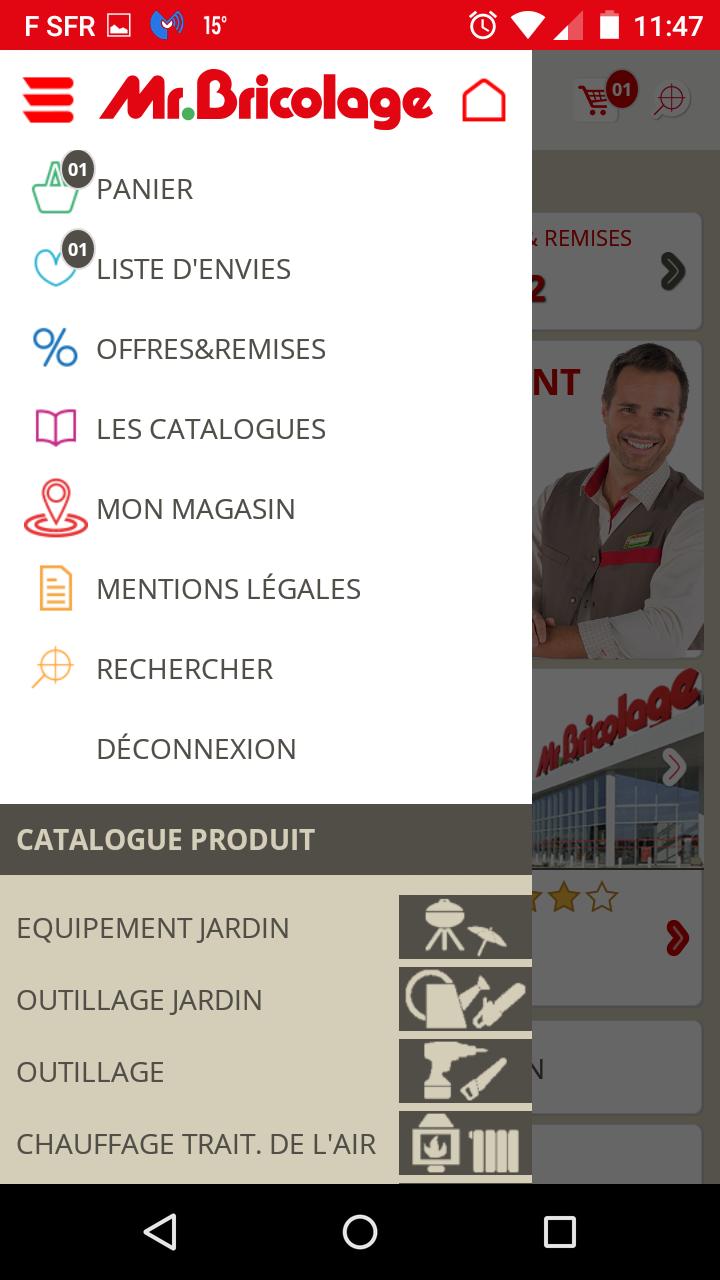Open Chauffage Trait. de l'Air category

point(196,1144)
